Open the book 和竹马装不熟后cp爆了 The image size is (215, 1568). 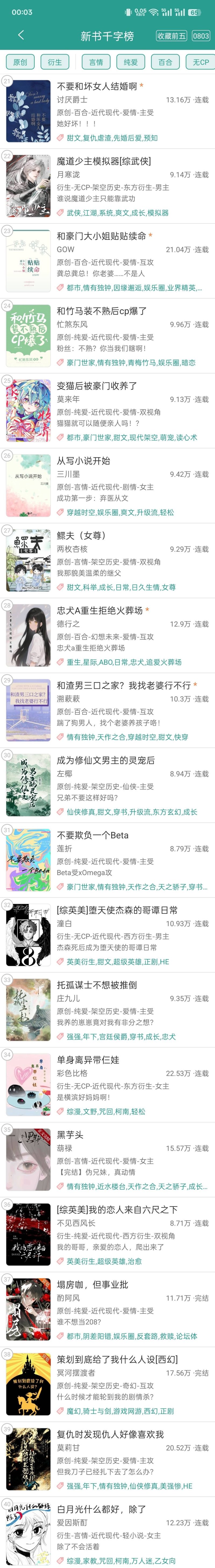(x=102, y=311)
